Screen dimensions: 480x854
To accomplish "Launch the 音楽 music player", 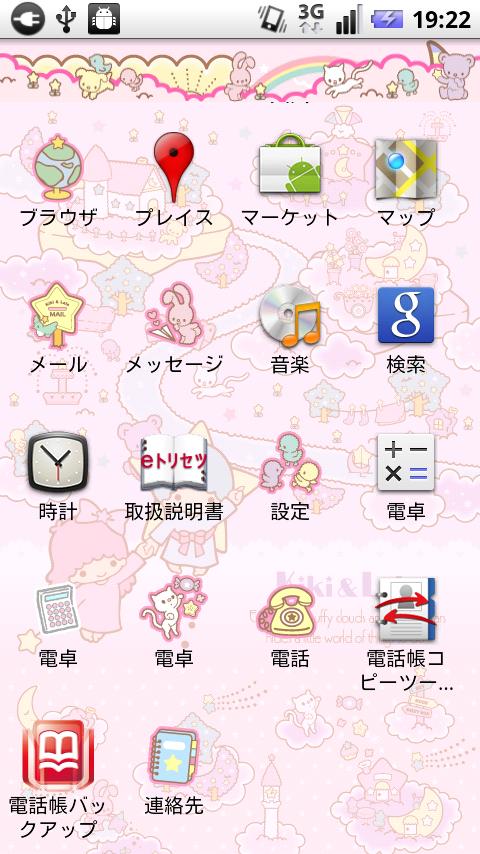I will (290, 327).
